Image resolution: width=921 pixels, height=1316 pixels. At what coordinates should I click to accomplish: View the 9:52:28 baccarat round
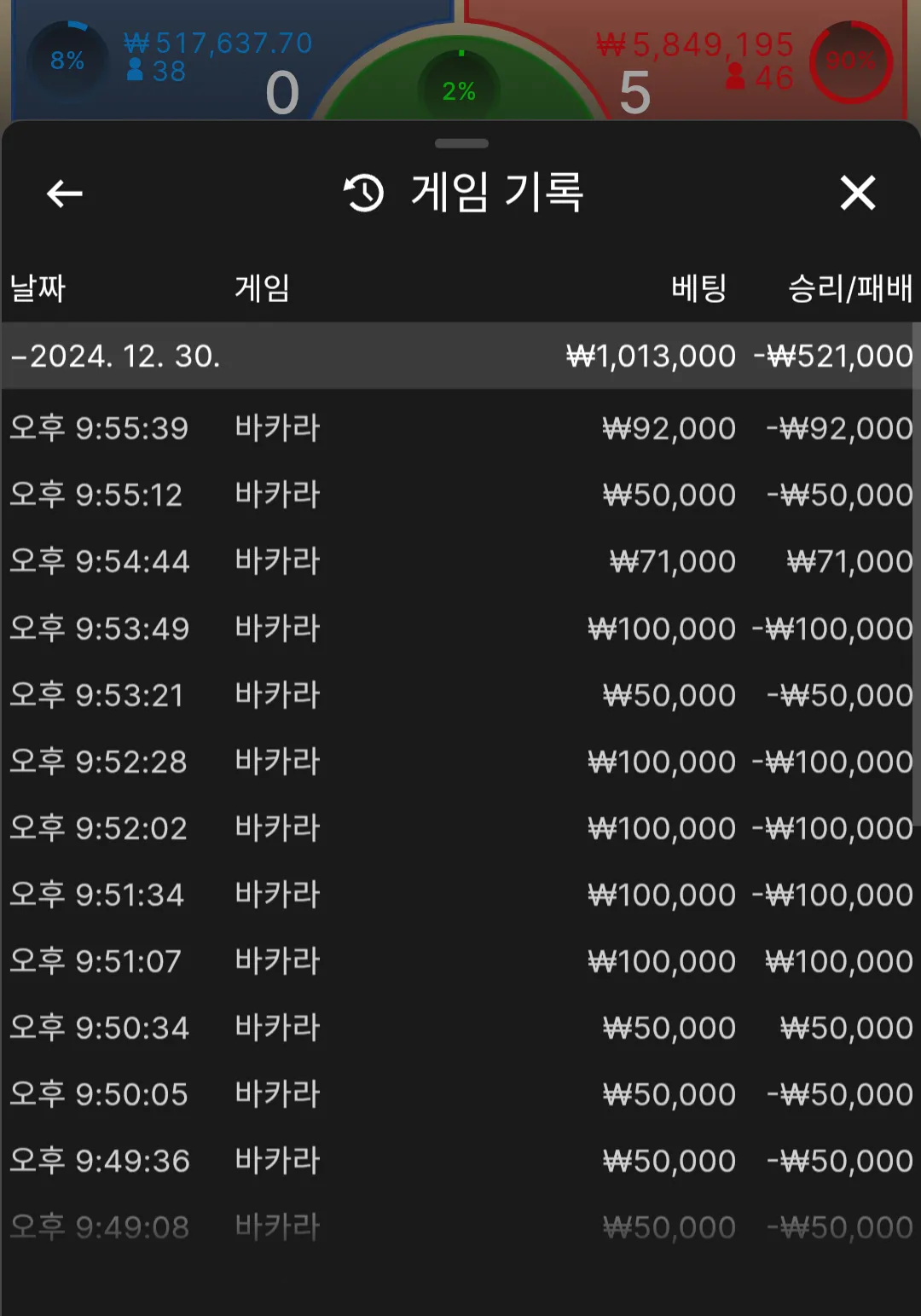(x=460, y=762)
